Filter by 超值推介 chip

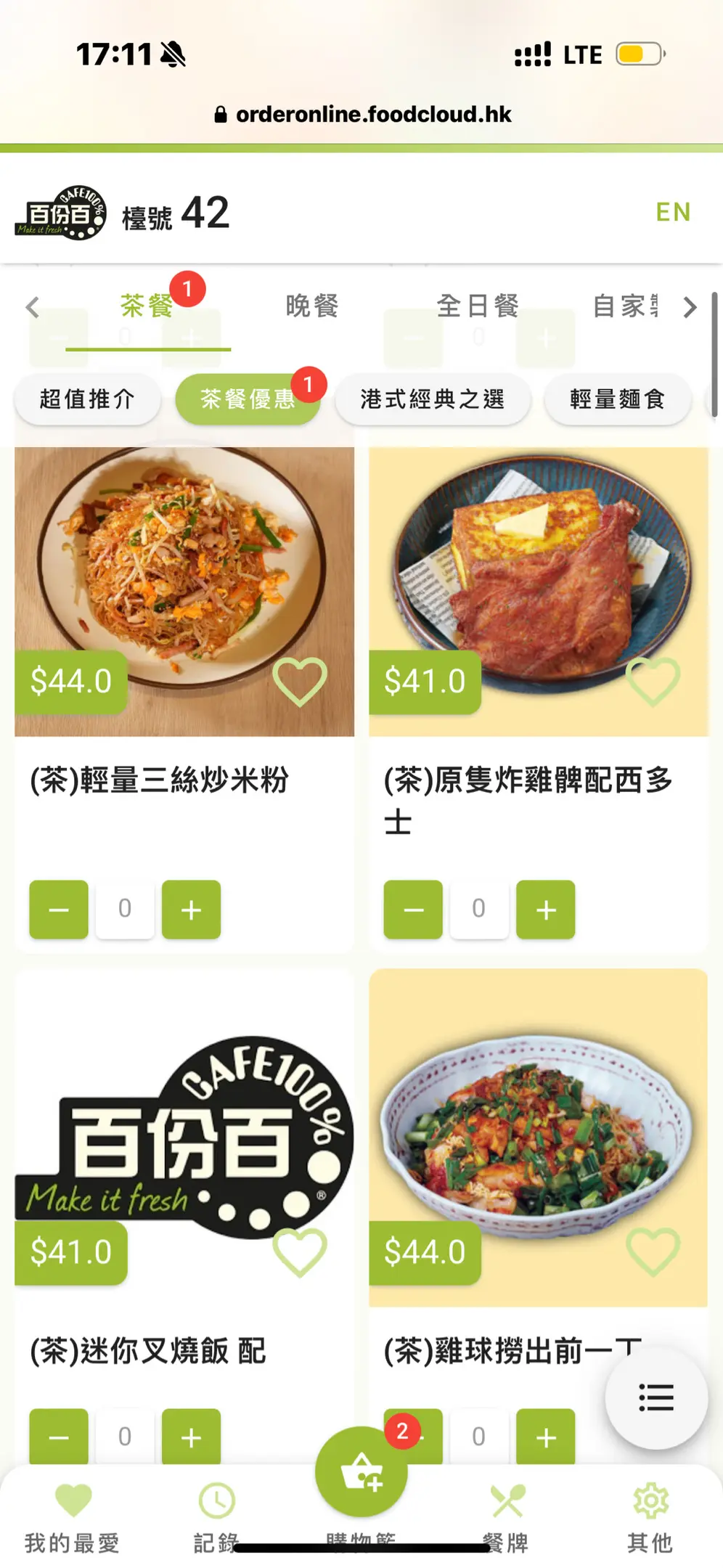pos(87,399)
